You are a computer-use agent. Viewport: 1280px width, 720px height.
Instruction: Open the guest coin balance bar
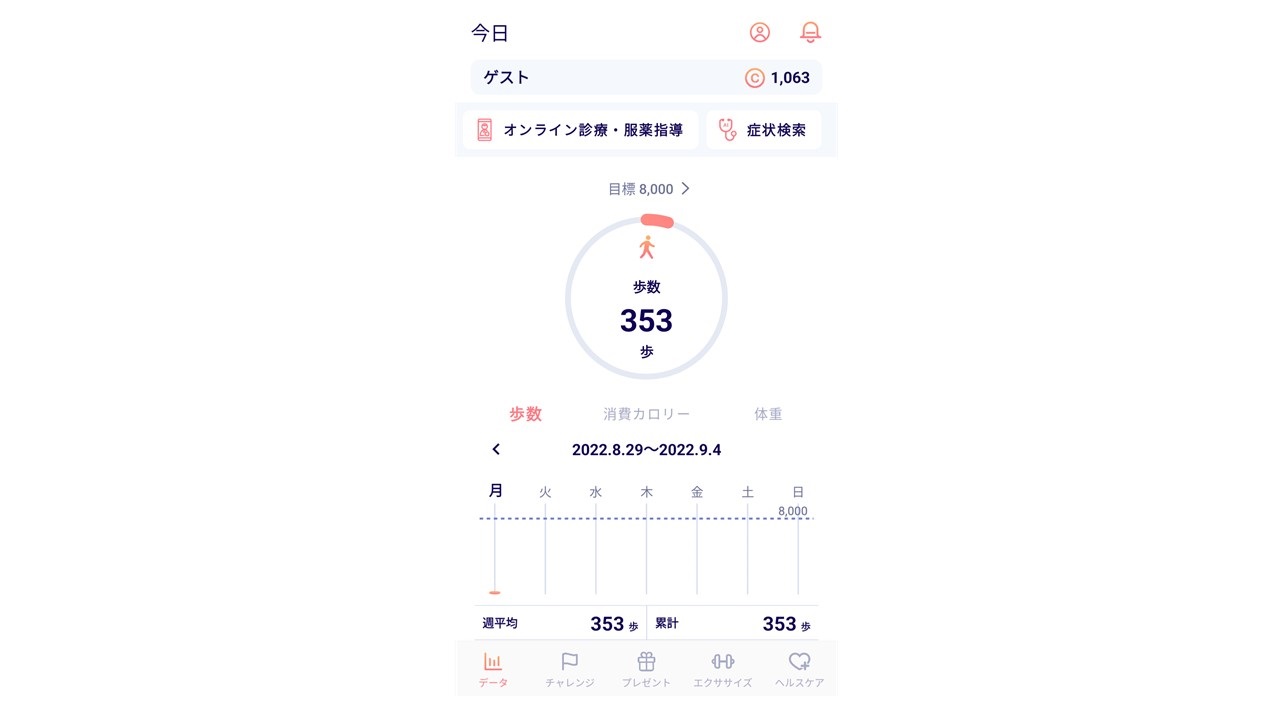(646, 78)
